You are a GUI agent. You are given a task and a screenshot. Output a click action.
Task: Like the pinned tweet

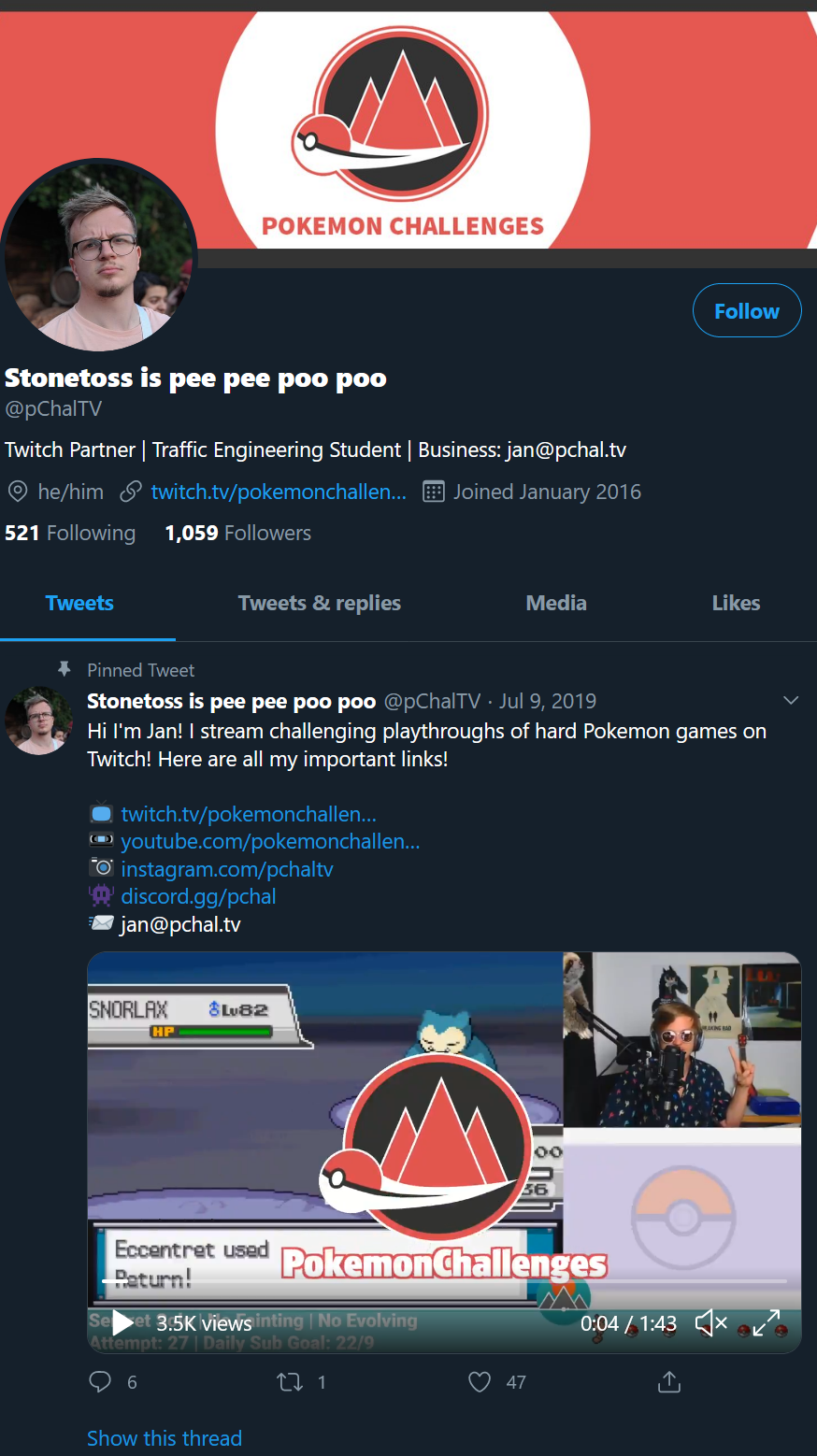pyautogui.click(x=480, y=1381)
